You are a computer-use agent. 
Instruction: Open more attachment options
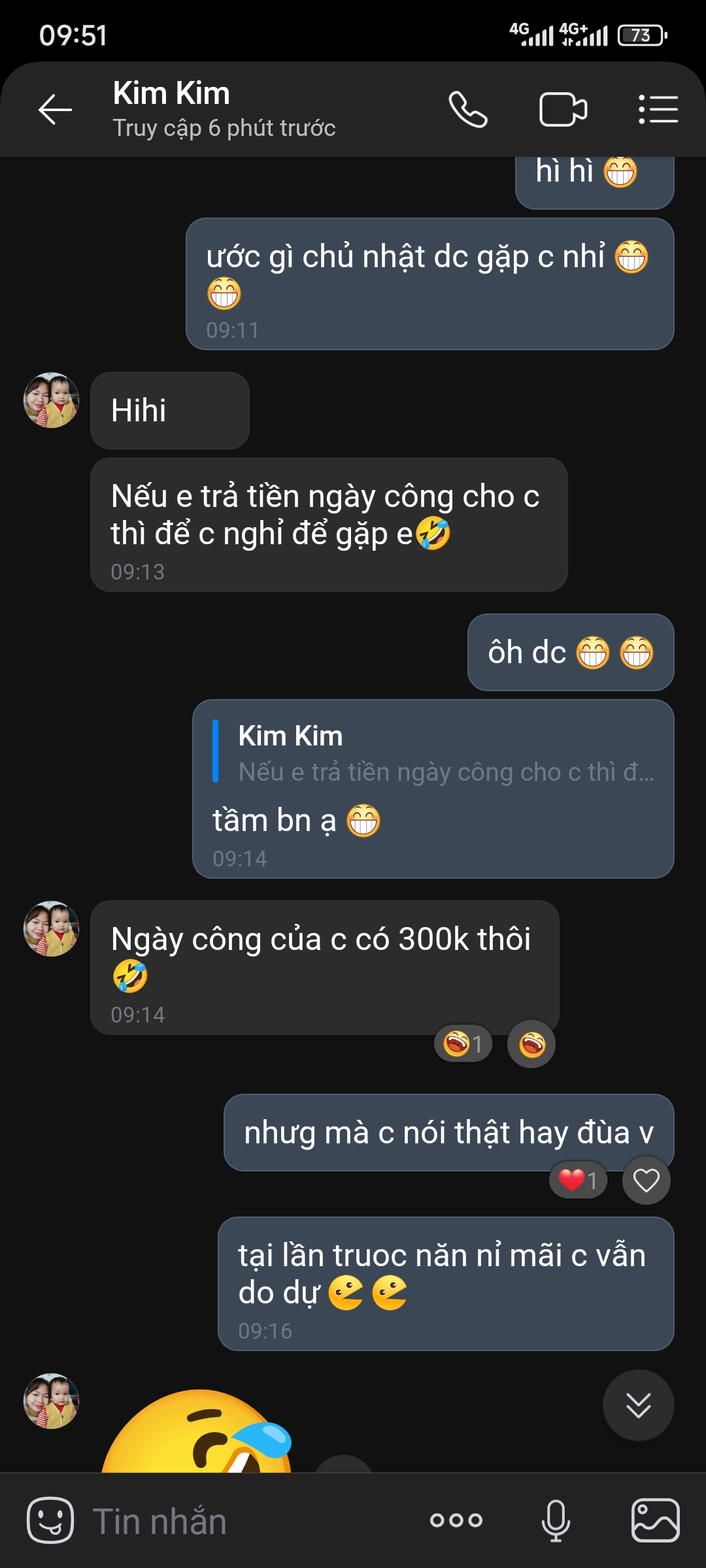[x=456, y=1520]
